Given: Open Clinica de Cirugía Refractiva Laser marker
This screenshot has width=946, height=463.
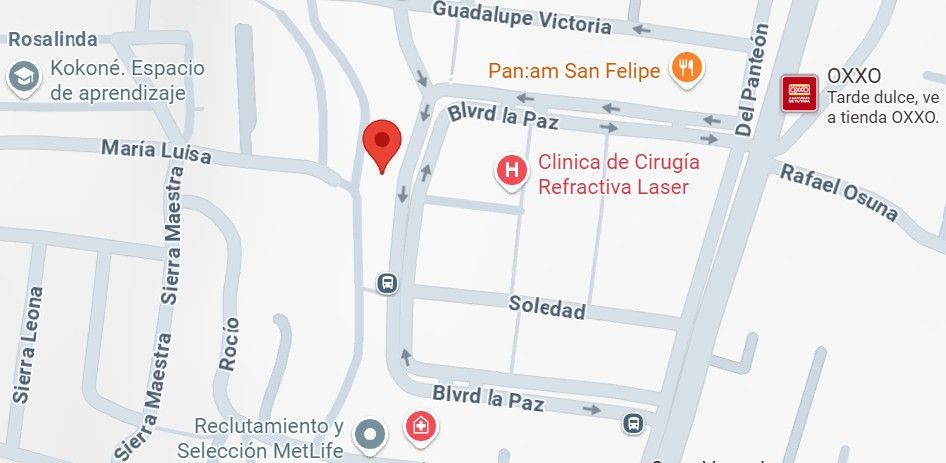Looking at the screenshot, I should click(512, 172).
